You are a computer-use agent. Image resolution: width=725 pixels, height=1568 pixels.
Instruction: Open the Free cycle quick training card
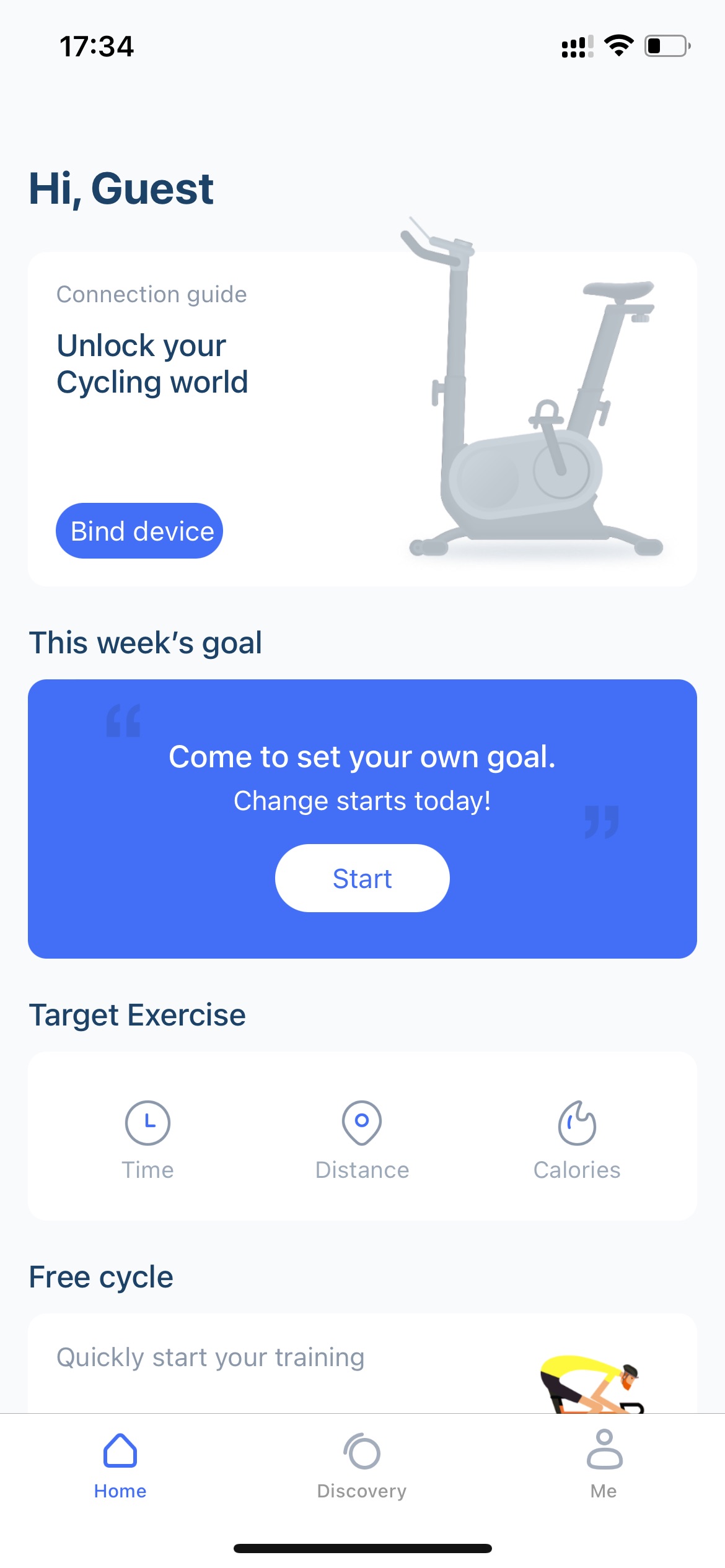click(362, 1364)
